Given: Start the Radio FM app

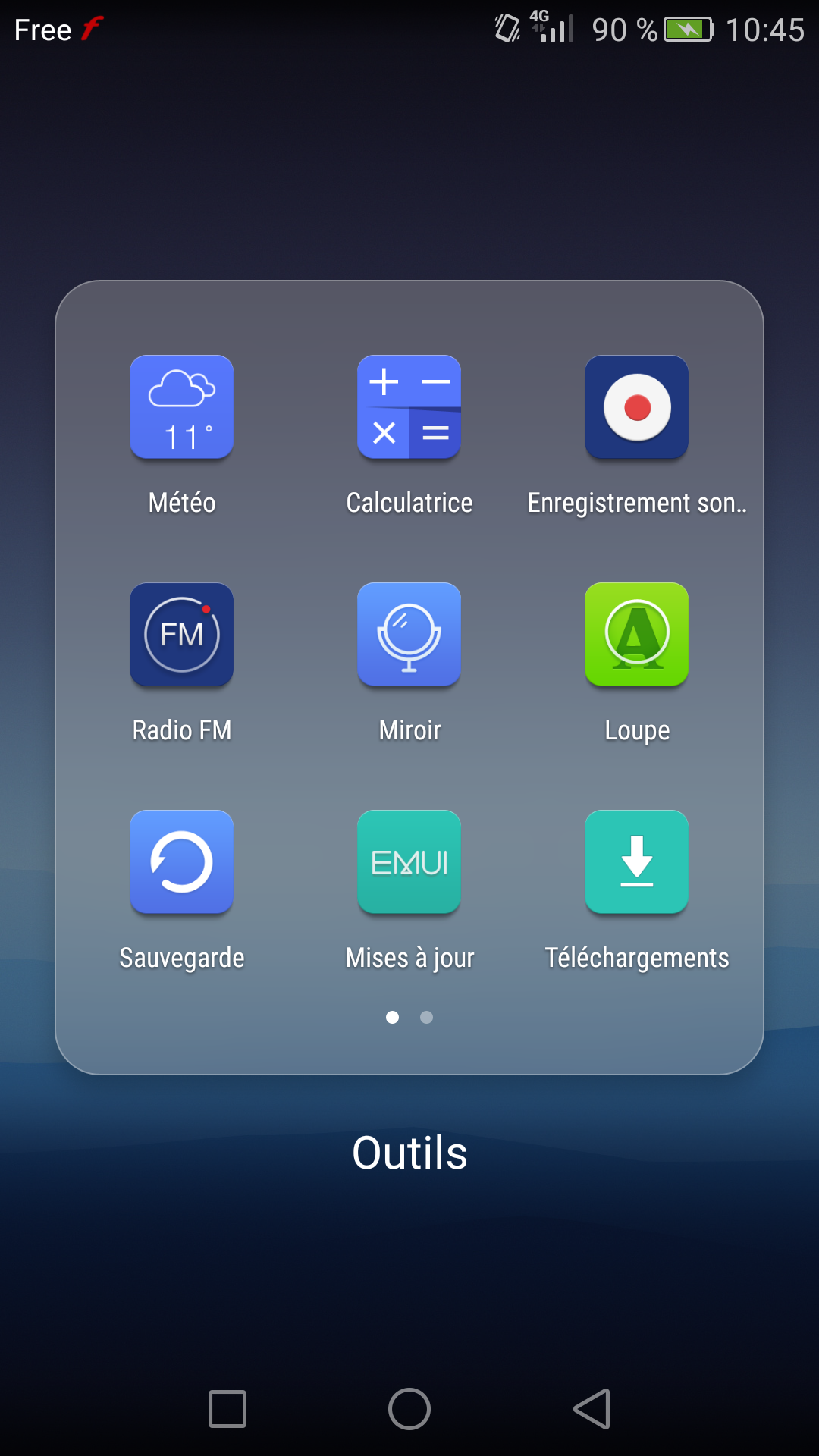Looking at the screenshot, I should point(181,635).
